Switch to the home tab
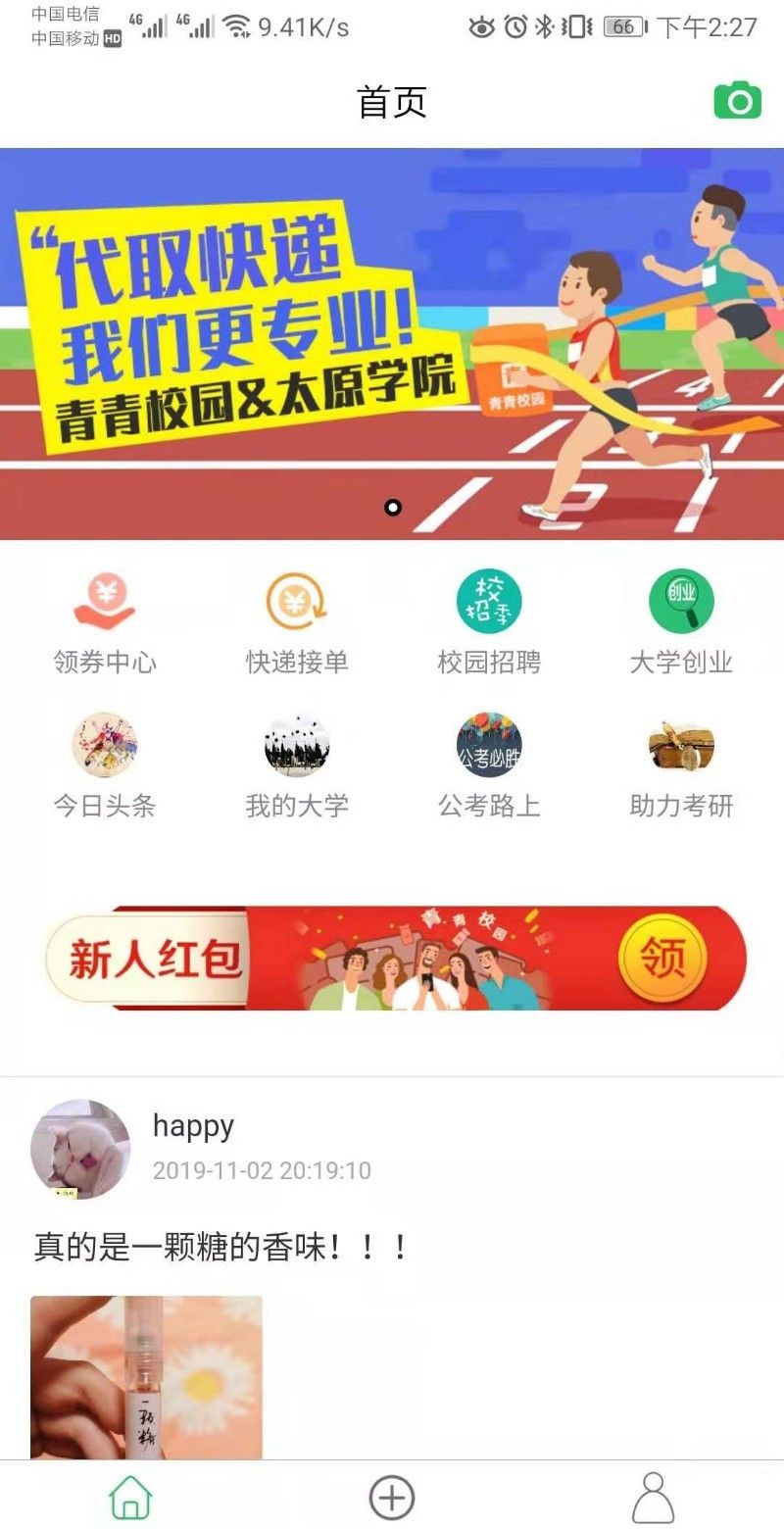Viewport: 784px width, 1529px height. pos(130,1497)
